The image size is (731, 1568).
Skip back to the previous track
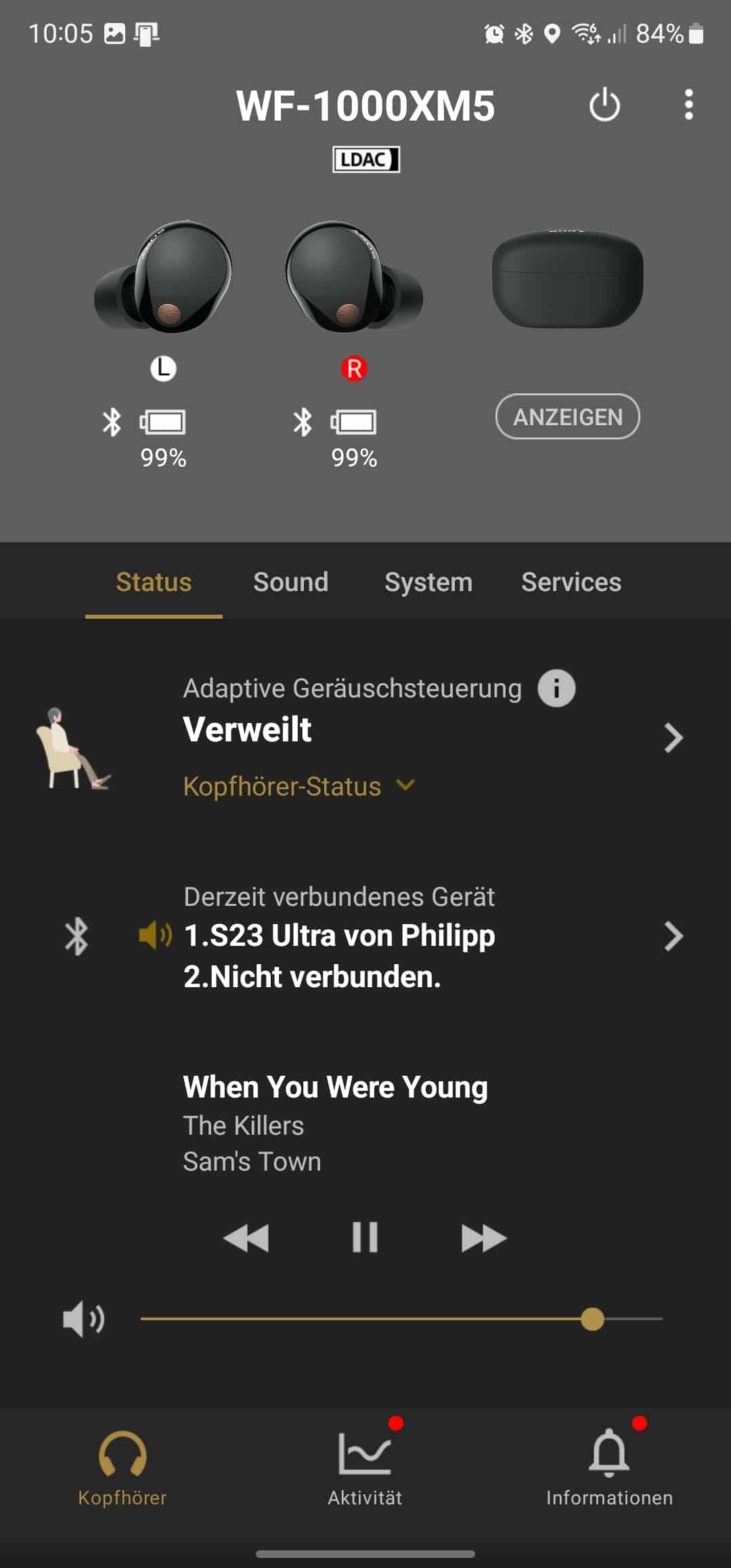pos(246,1238)
